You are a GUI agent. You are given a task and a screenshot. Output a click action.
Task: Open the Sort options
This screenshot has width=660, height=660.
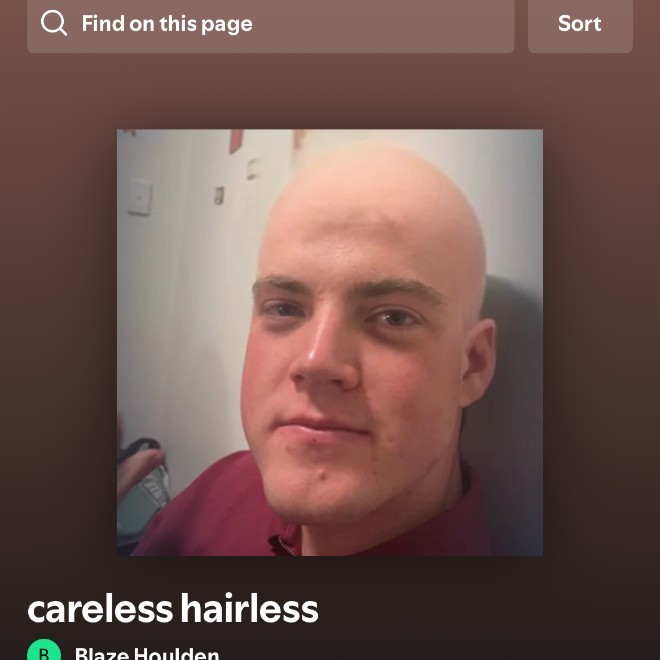coord(580,24)
